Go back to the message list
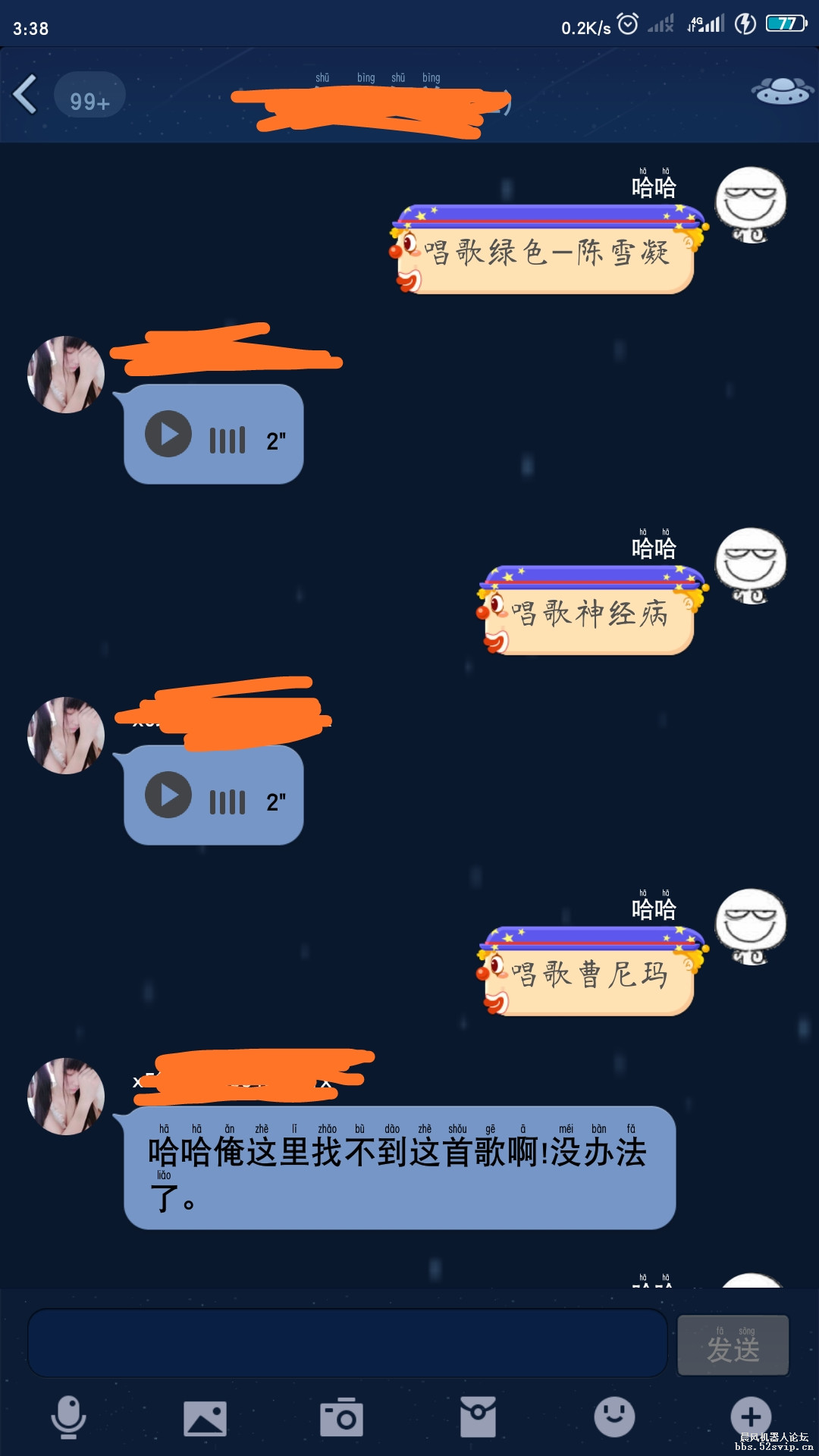The image size is (819, 1456). (x=26, y=95)
